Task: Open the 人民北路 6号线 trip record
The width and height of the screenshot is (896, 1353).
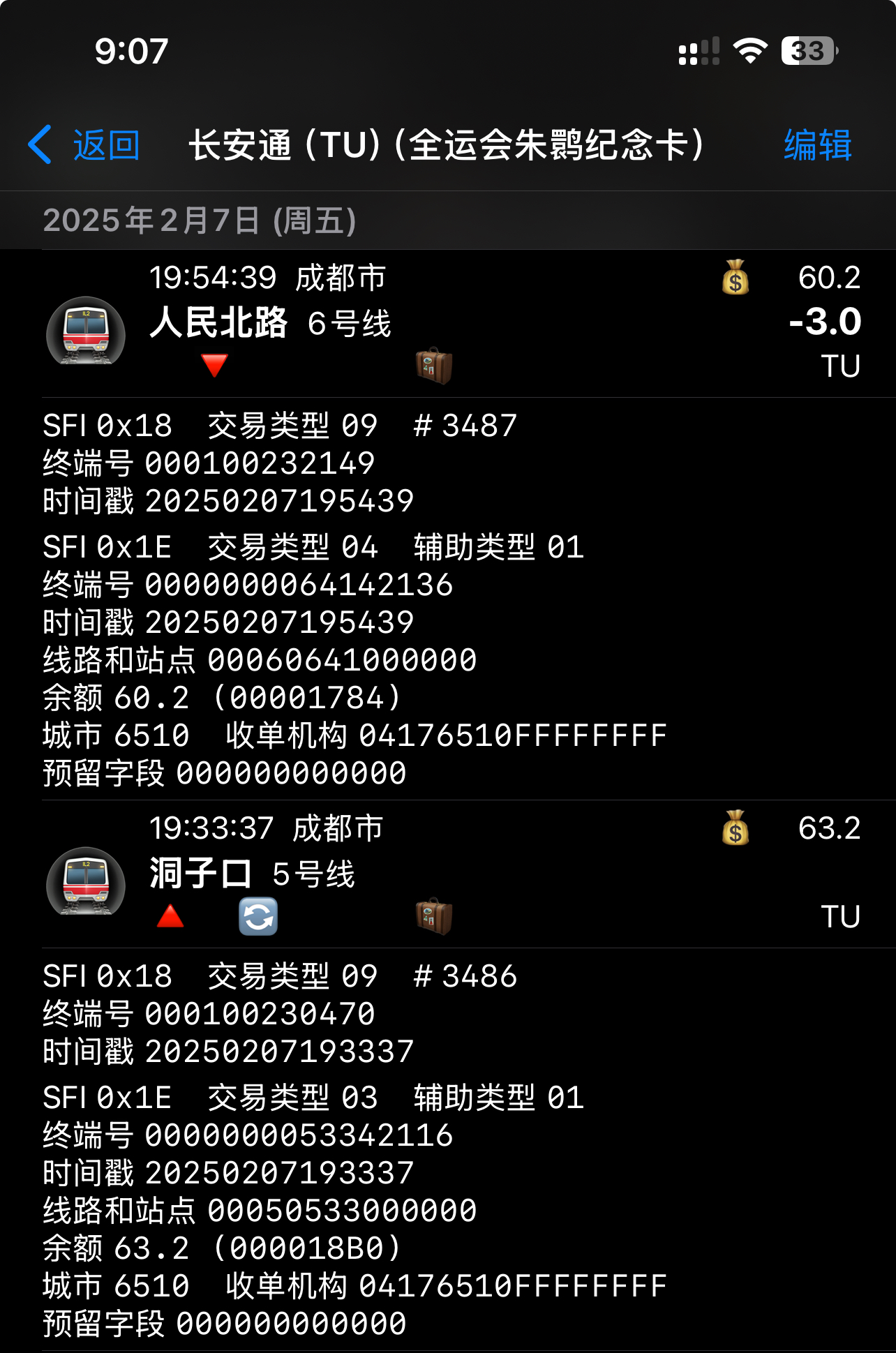Action: [x=271, y=323]
